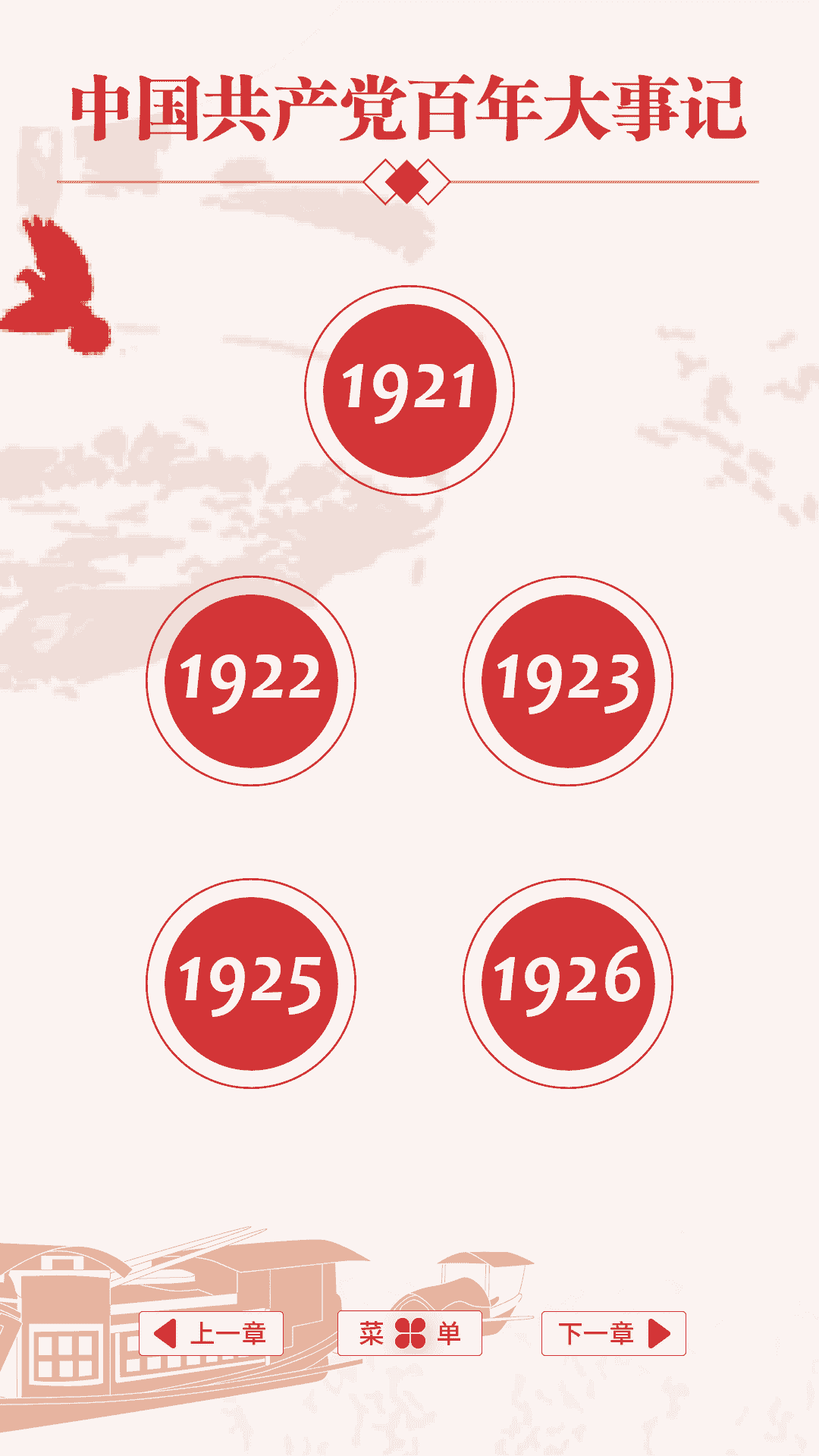
Task: Open events for 1923
Action: pos(568,680)
